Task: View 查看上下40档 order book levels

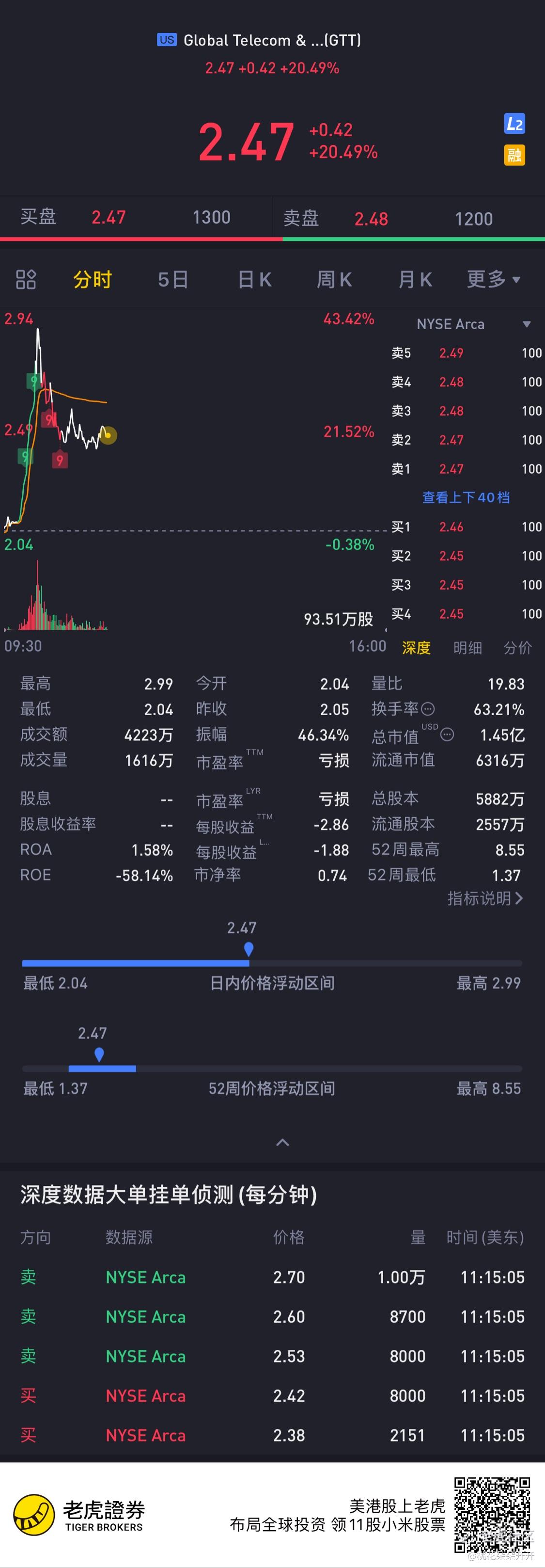Action: (x=466, y=497)
